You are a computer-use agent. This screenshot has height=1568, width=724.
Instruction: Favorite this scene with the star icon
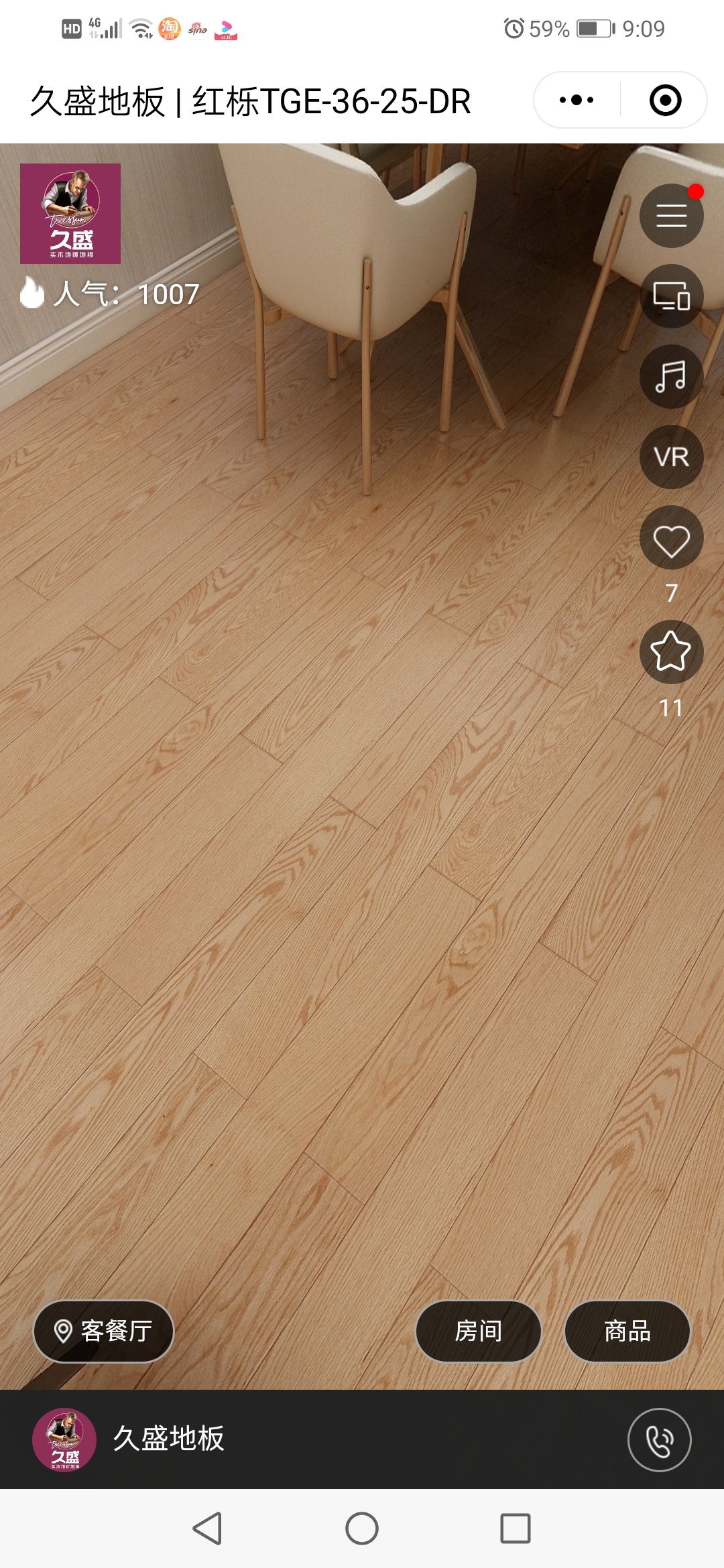671,651
